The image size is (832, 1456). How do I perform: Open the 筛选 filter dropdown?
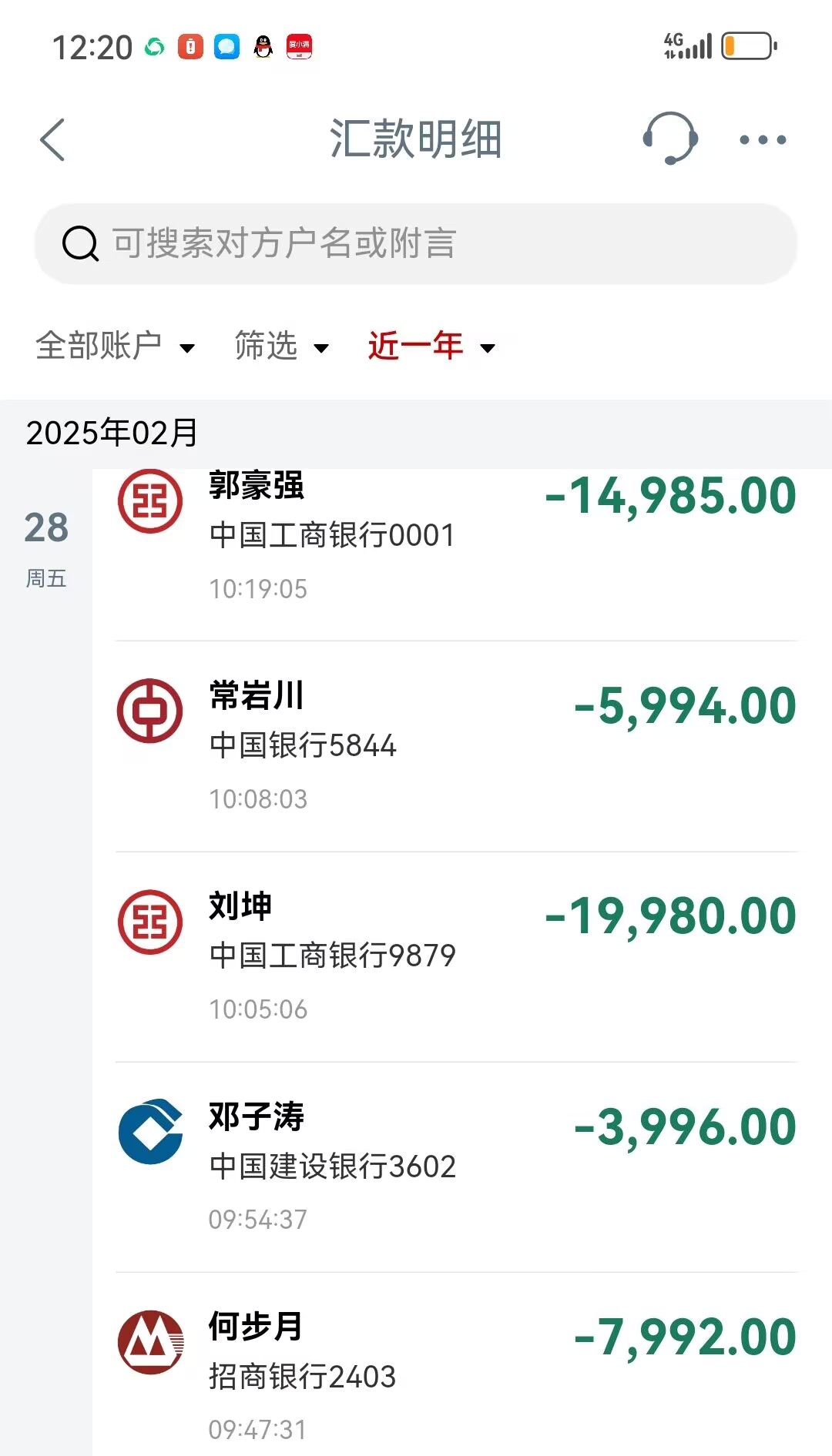tap(282, 346)
